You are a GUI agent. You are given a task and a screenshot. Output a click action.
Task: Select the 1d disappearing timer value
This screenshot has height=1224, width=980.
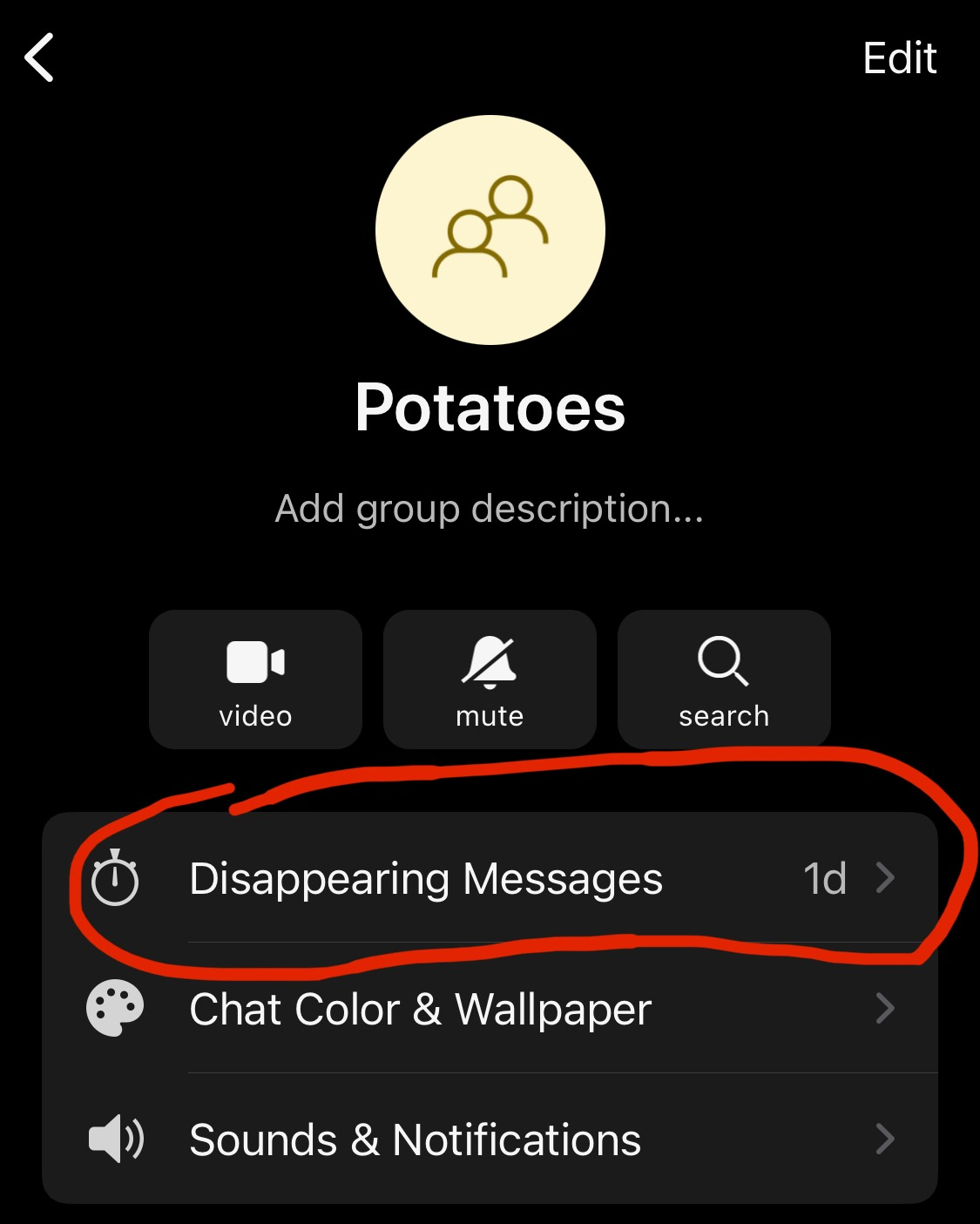[x=825, y=880]
